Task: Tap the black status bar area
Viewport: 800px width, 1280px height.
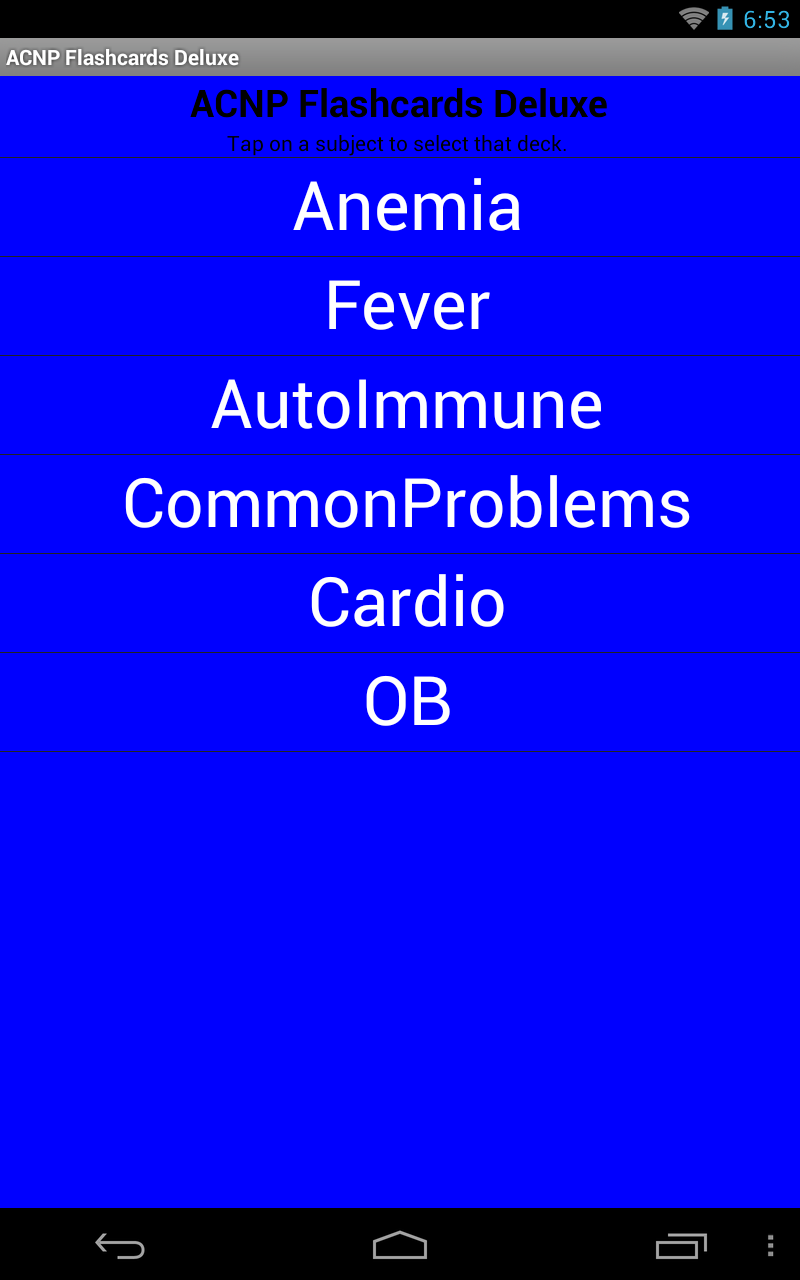Action: click(x=300, y=17)
